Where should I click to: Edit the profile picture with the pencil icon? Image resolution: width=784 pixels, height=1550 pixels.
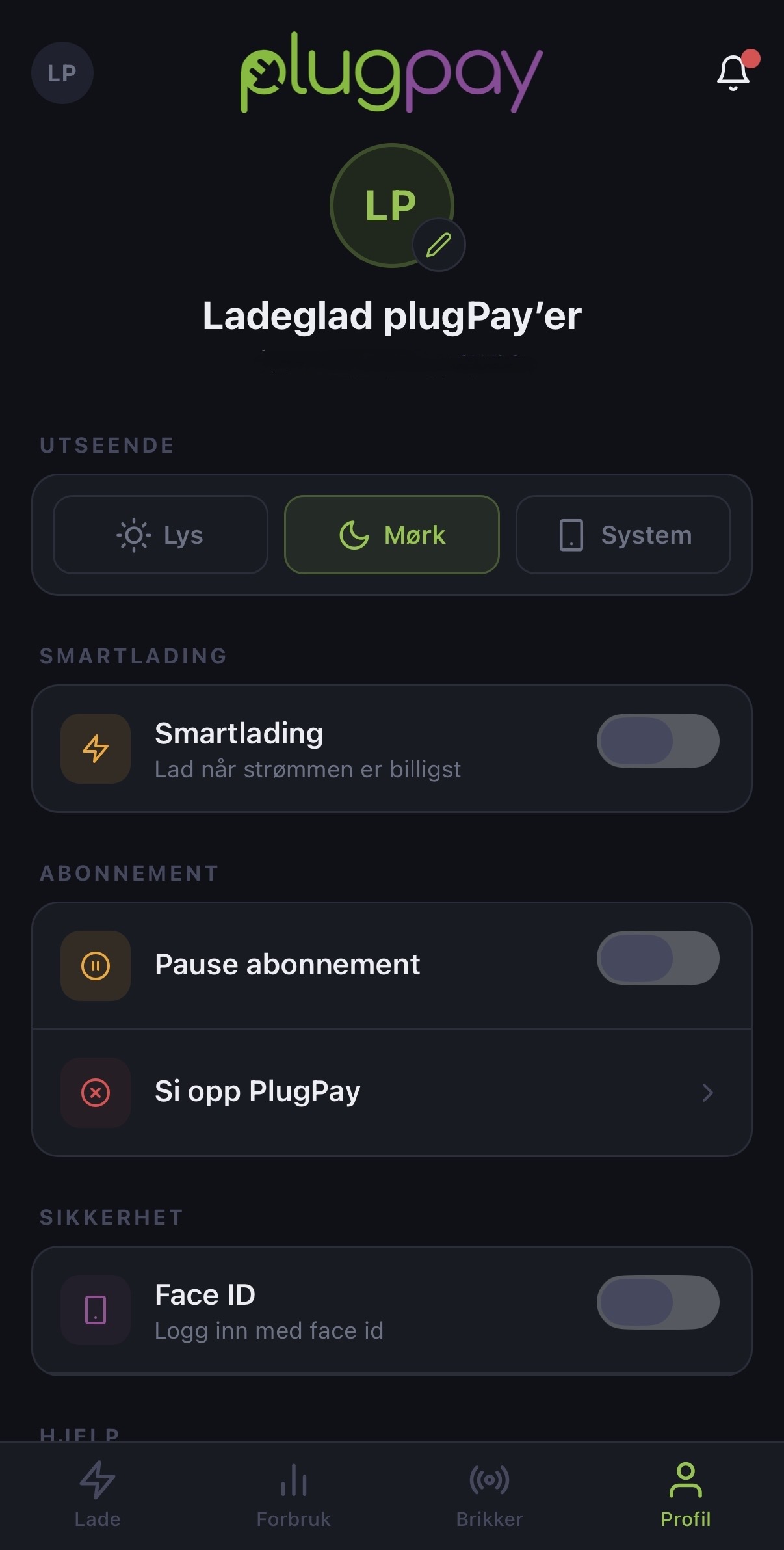[x=439, y=245]
